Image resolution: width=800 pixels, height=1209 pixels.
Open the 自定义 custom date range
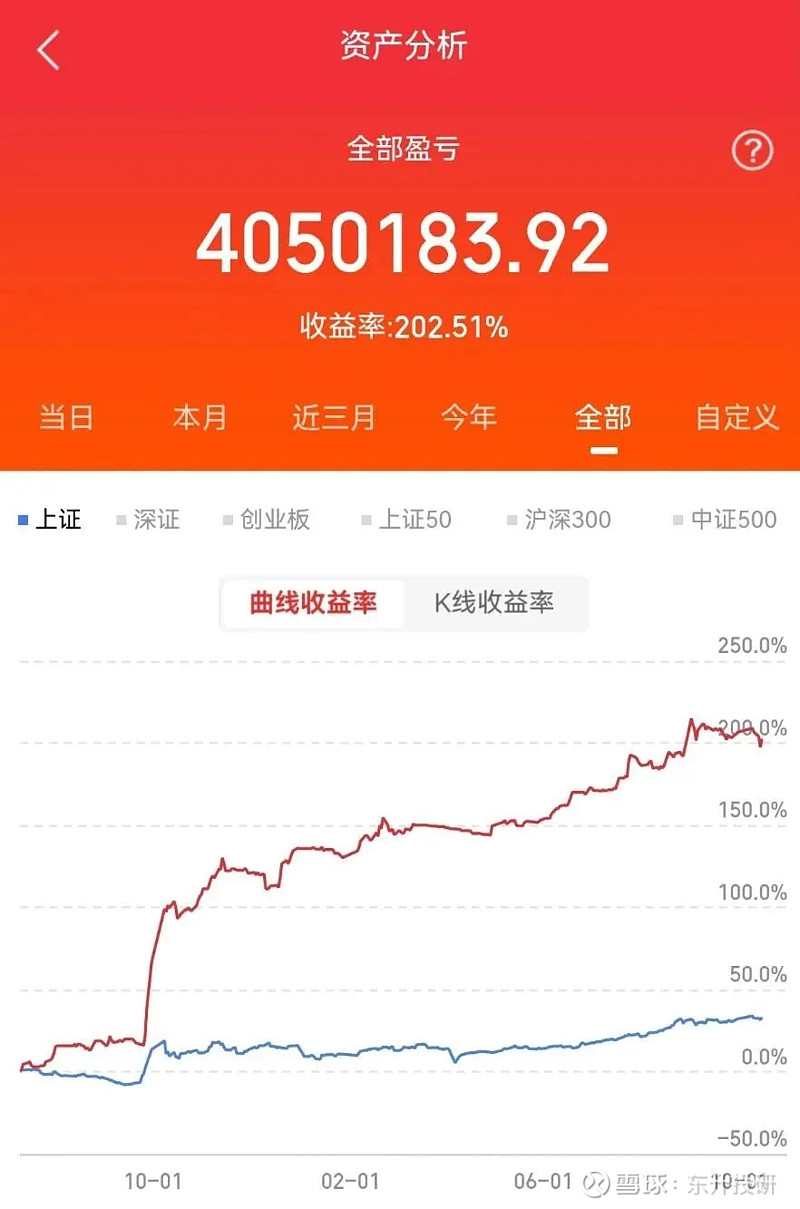(x=735, y=418)
